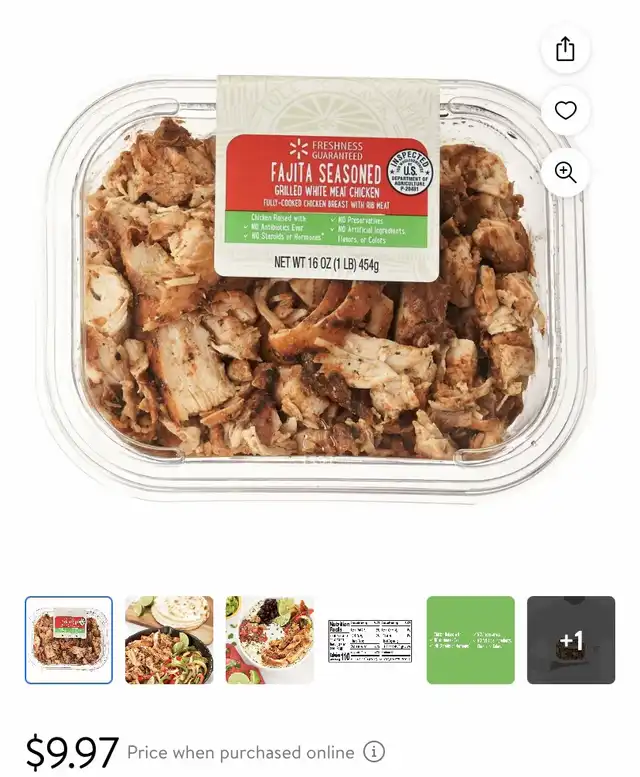Zoom into the product image
Viewport: 640px width, 777px height.
click(x=565, y=172)
